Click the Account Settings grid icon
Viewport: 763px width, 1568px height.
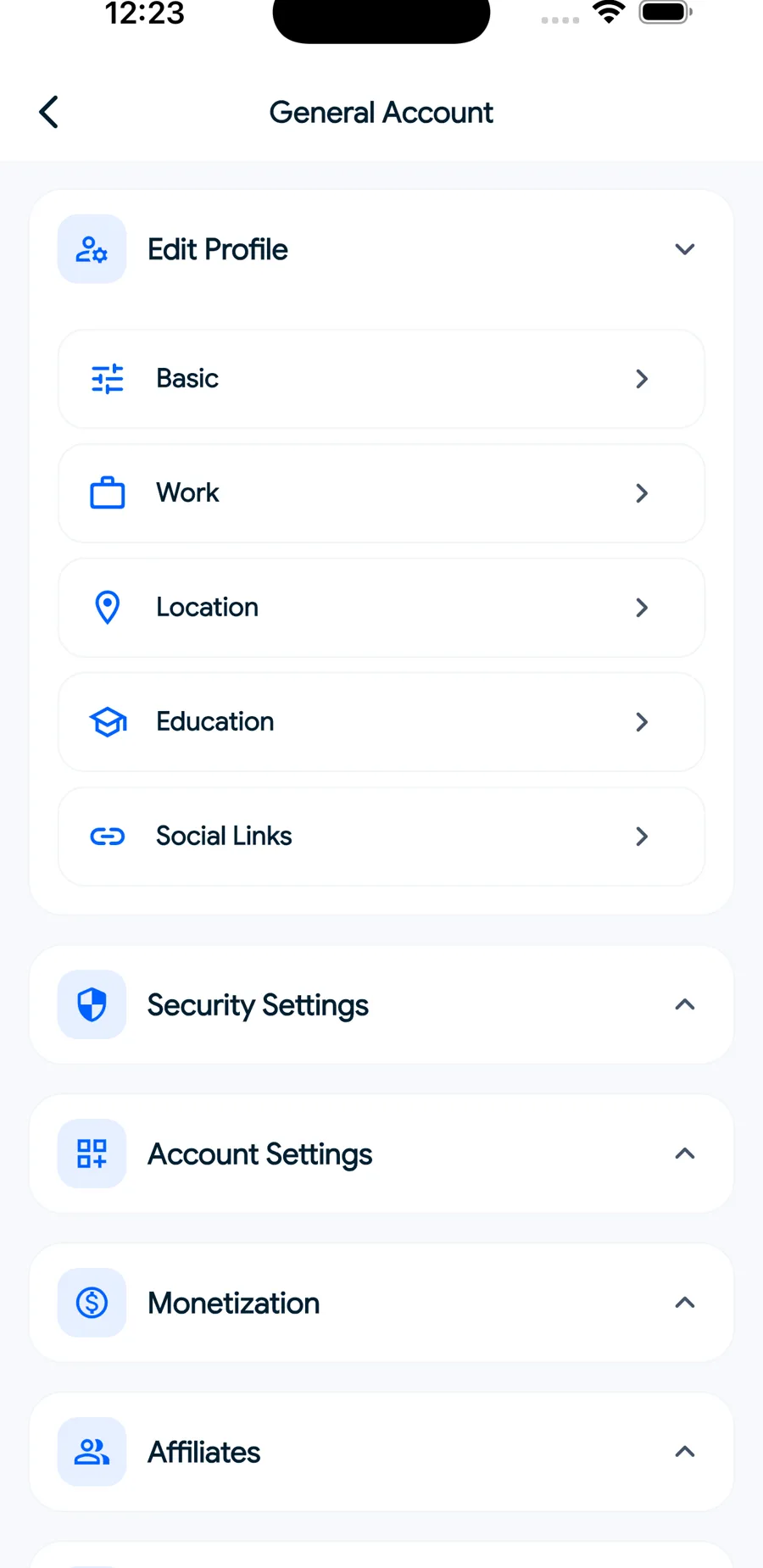(92, 1154)
